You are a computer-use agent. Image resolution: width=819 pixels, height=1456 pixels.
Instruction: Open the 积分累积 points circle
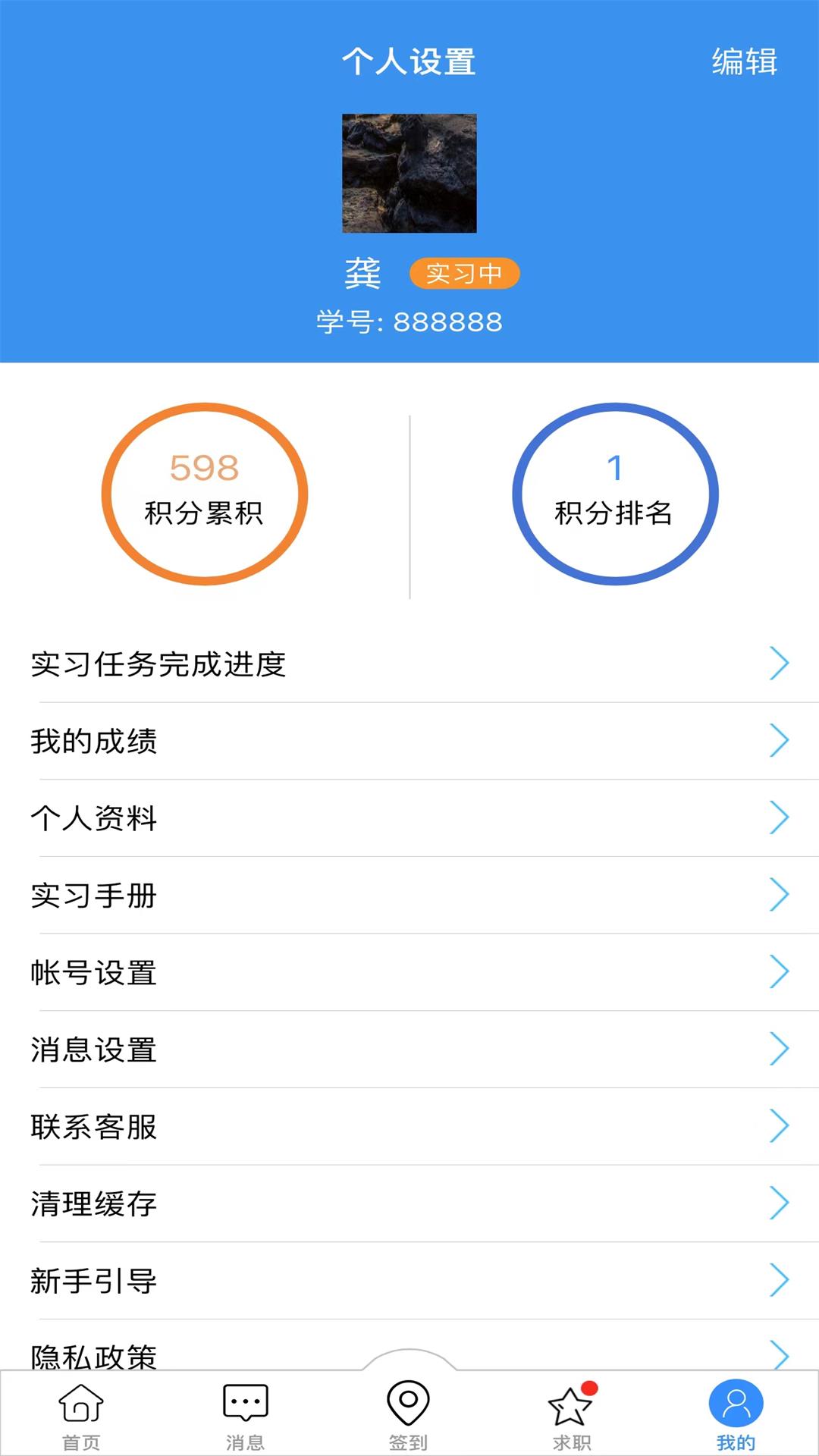[205, 494]
